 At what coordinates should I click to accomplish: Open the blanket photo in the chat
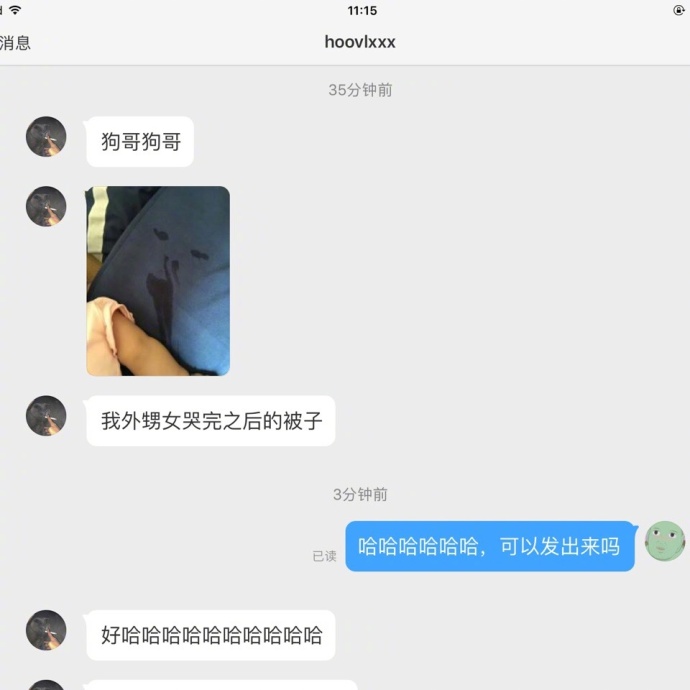click(158, 281)
